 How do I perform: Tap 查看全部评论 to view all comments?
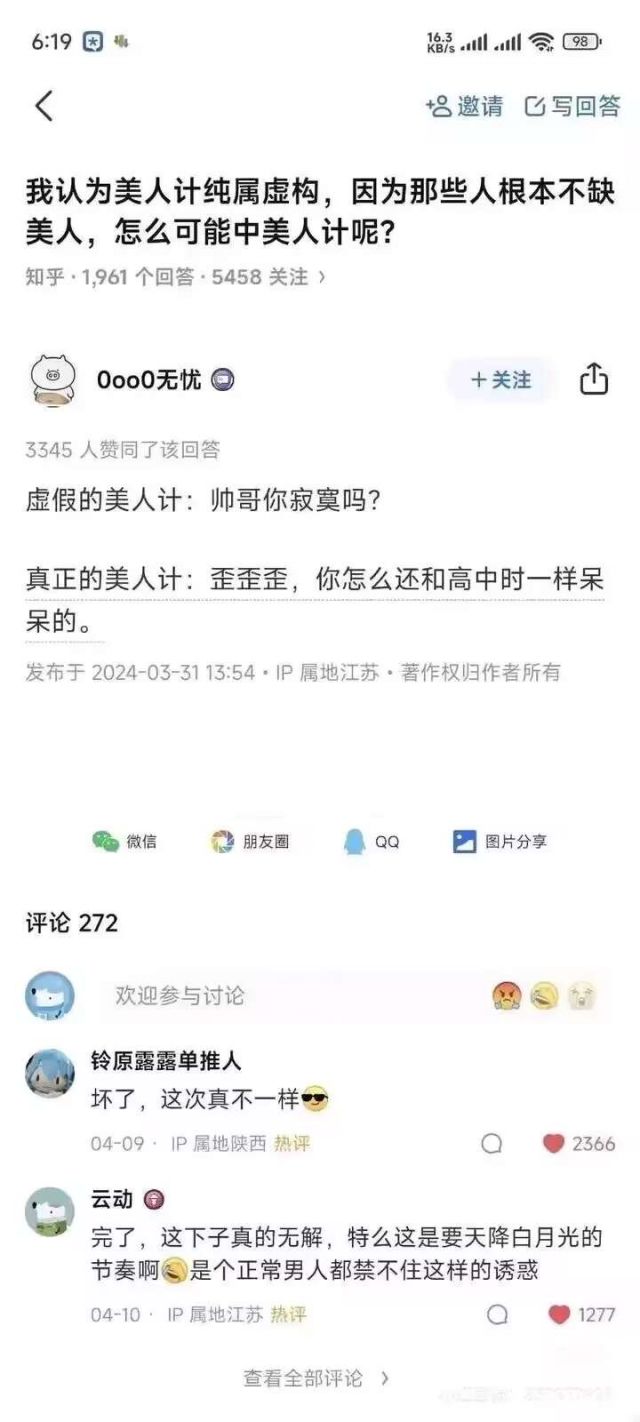(316, 1378)
